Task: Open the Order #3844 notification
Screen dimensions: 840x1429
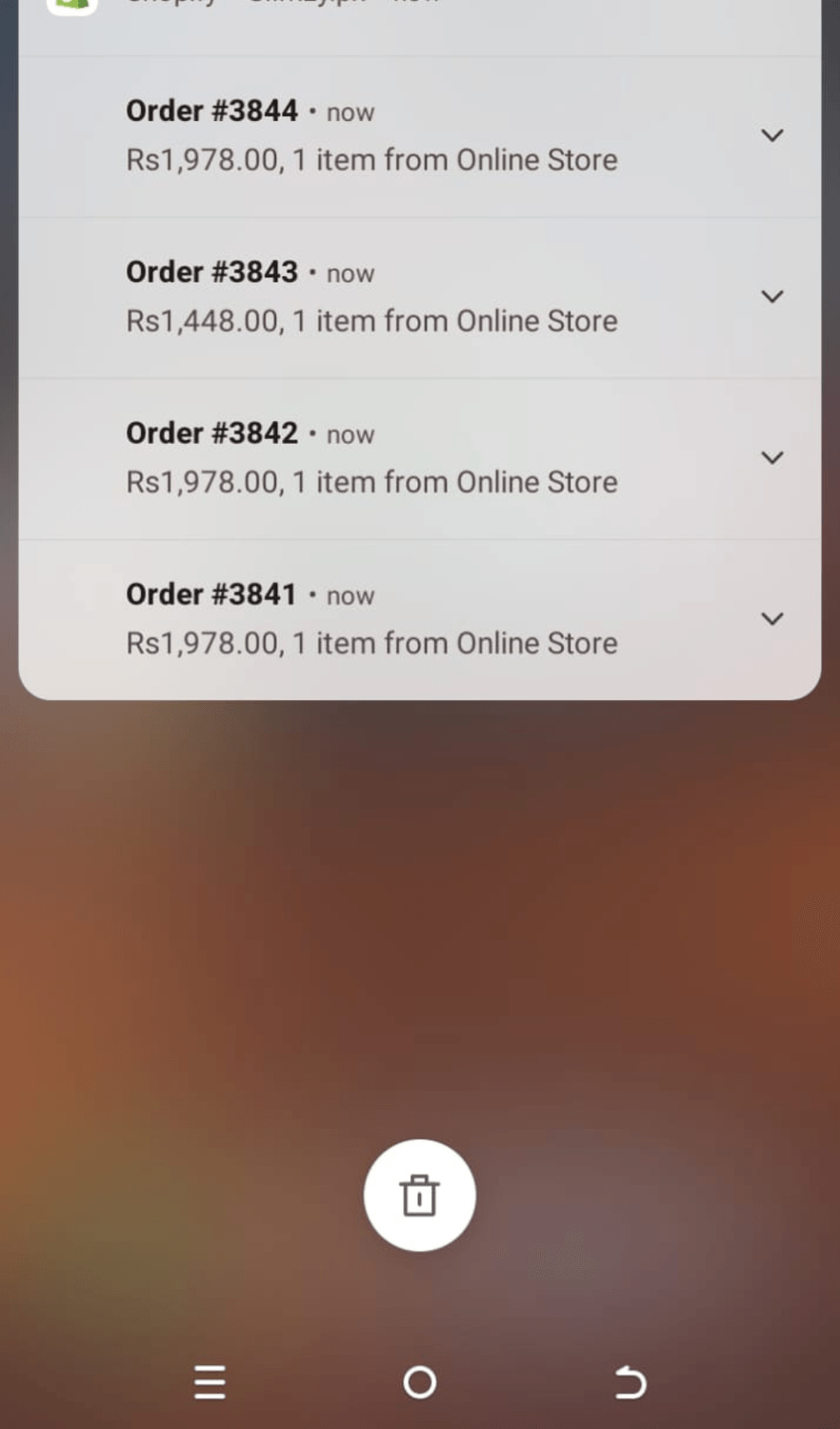Action: (371, 136)
